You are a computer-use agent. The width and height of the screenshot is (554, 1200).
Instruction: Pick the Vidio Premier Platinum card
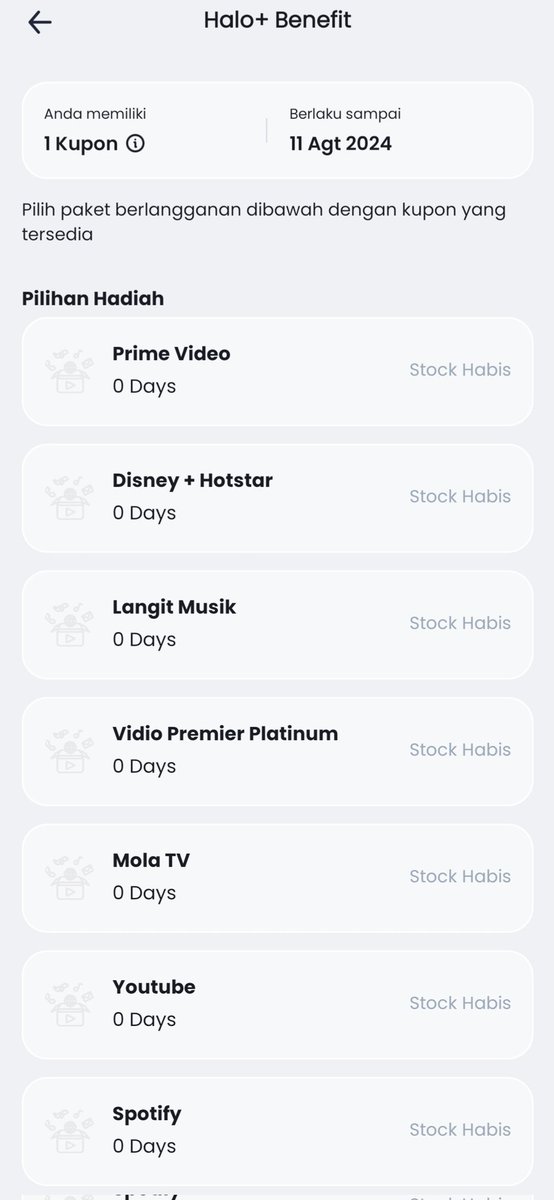[x=277, y=751]
